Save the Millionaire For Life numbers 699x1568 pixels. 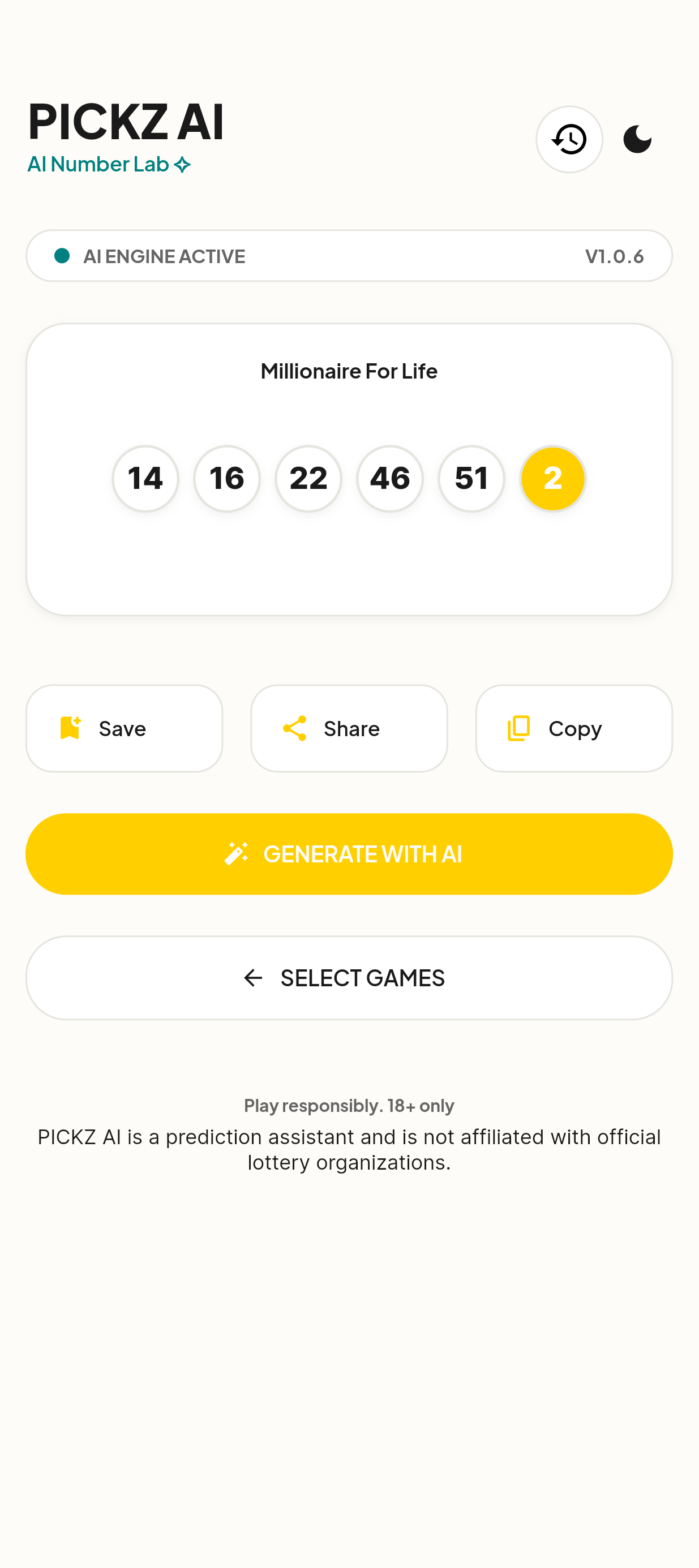pyautogui.click(x=124, y=728)
